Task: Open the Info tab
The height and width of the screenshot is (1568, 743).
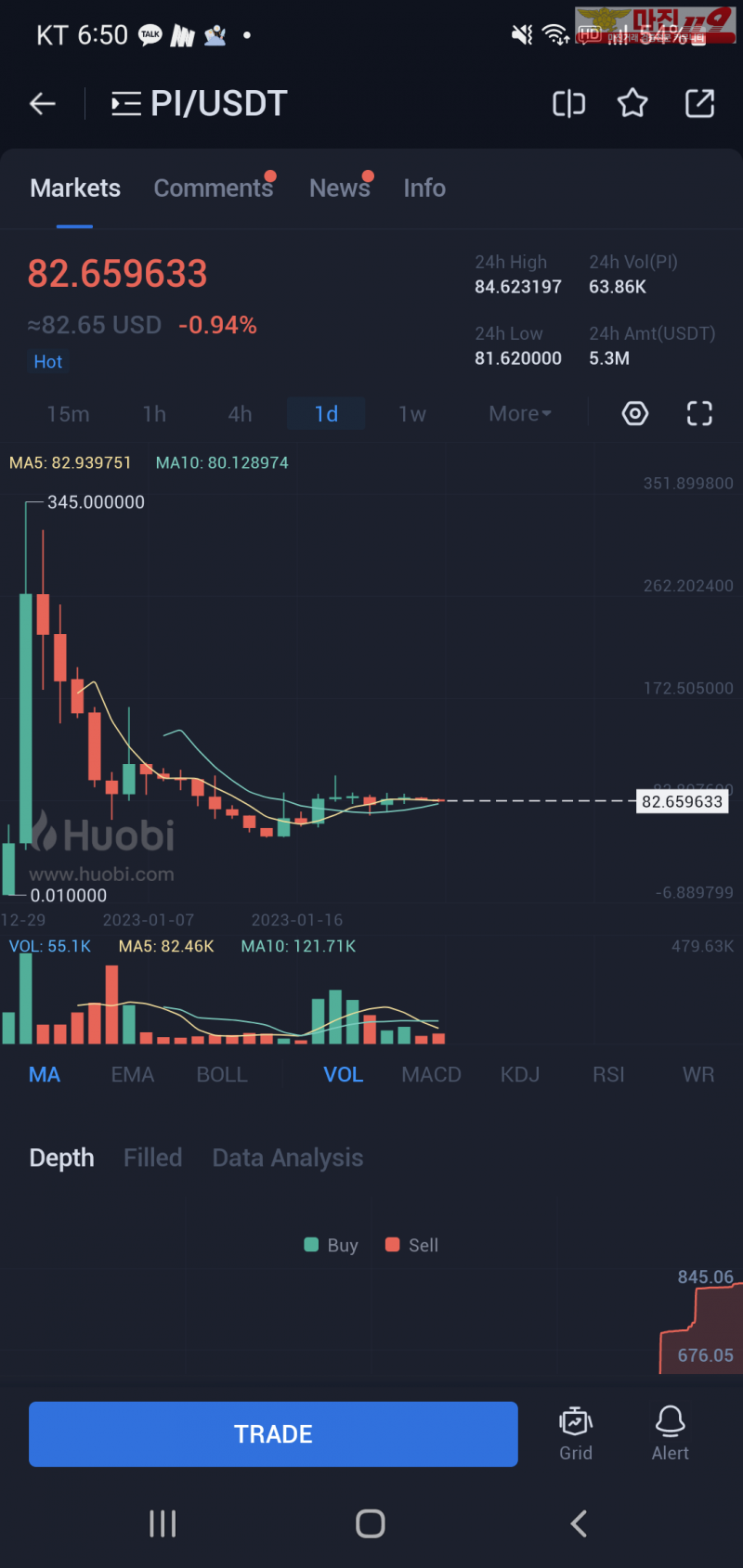Action: point(424,188)
